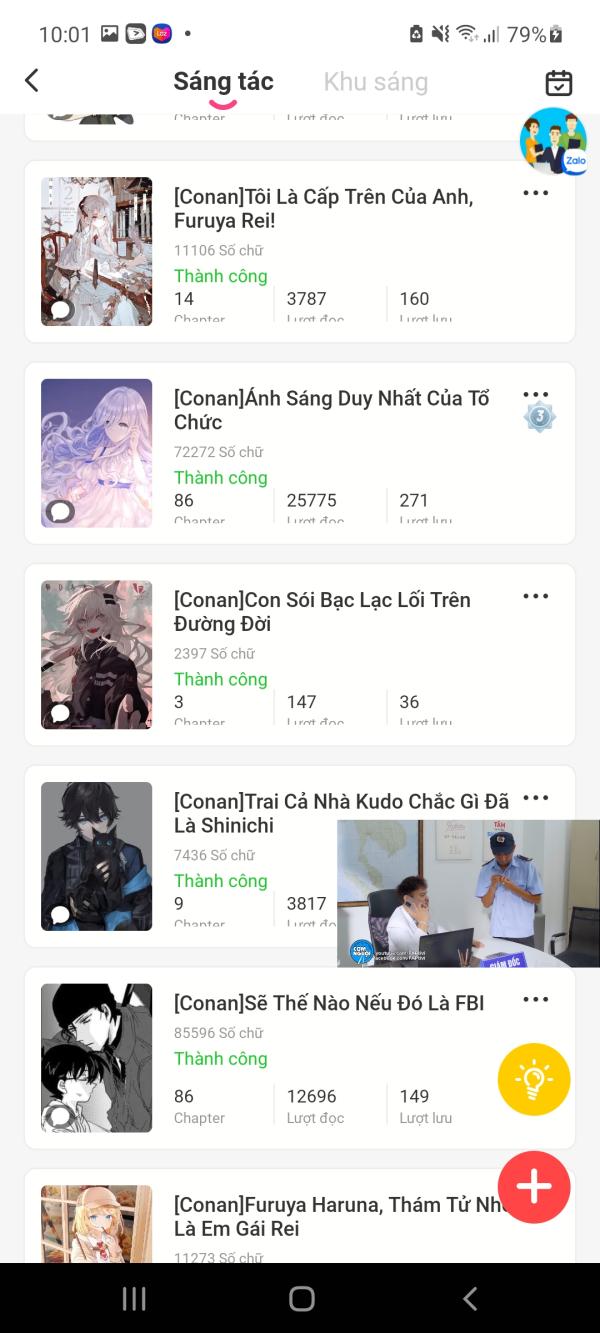Open options for Tôi Là Cấp Trên story
Screen dimensions: 600x1333
(x=536, y=193)
